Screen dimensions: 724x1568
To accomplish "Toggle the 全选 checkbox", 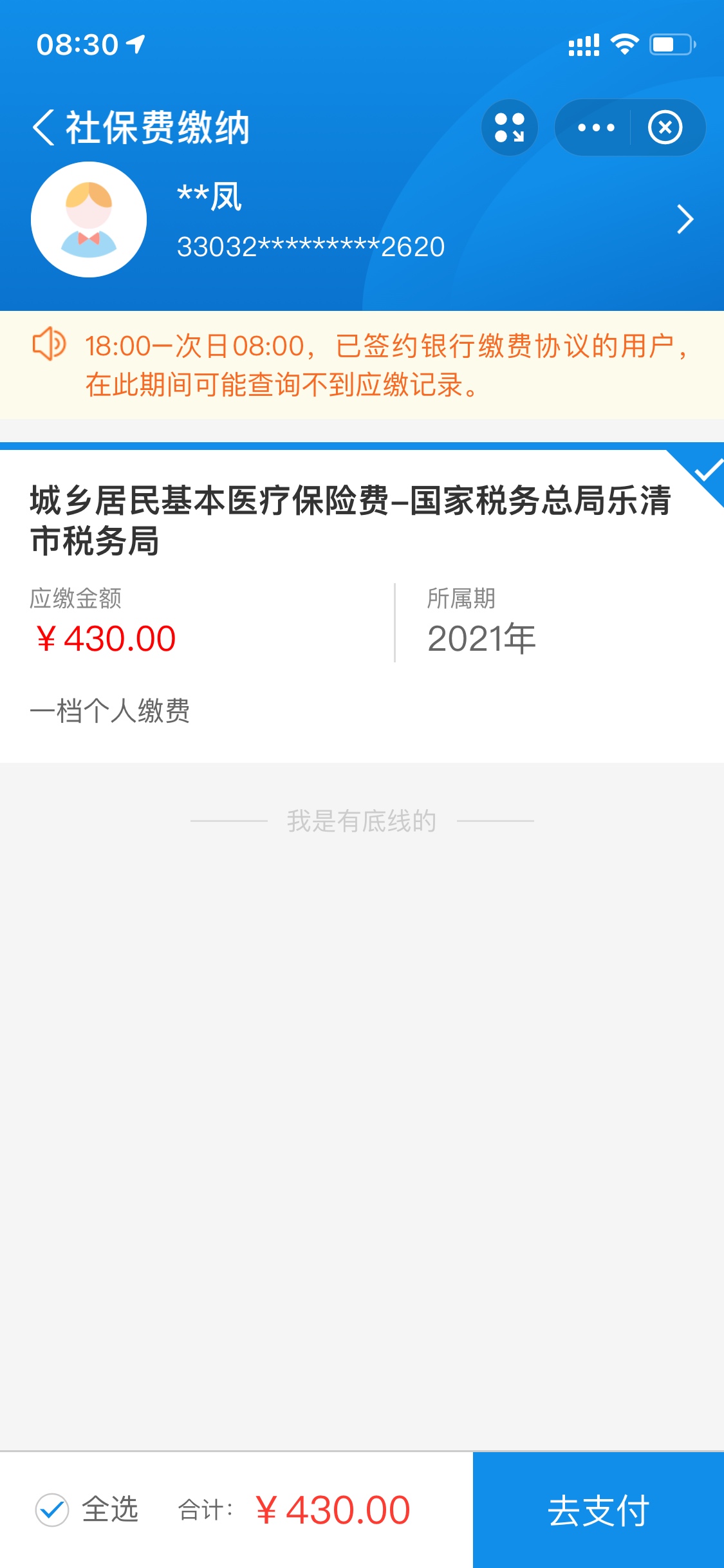I will pyautogui.click(x=52, y=1509).
